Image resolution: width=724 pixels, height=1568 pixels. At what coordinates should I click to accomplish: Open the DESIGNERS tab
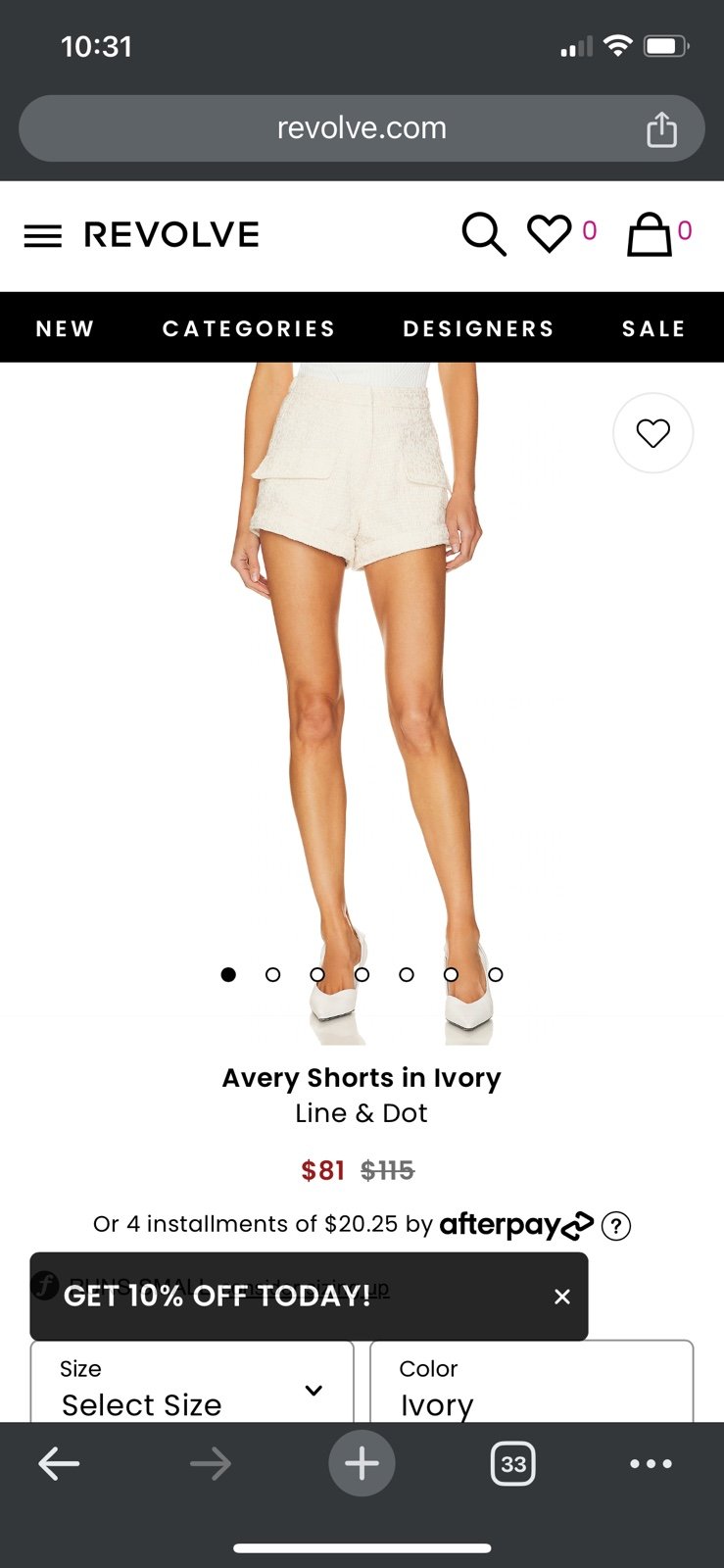click(479, 328)
